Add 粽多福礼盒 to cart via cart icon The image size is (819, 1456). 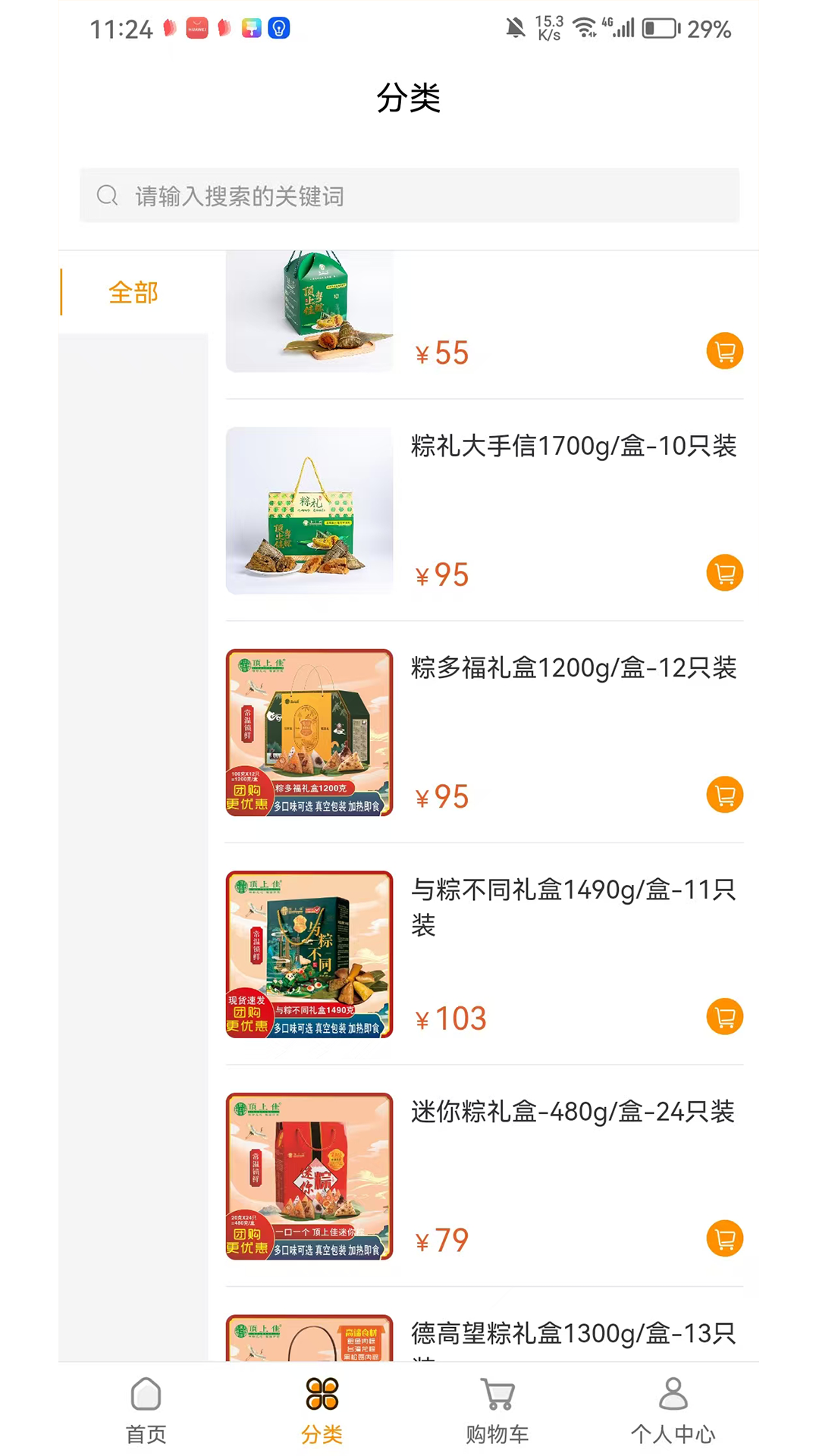click(724, 794)
